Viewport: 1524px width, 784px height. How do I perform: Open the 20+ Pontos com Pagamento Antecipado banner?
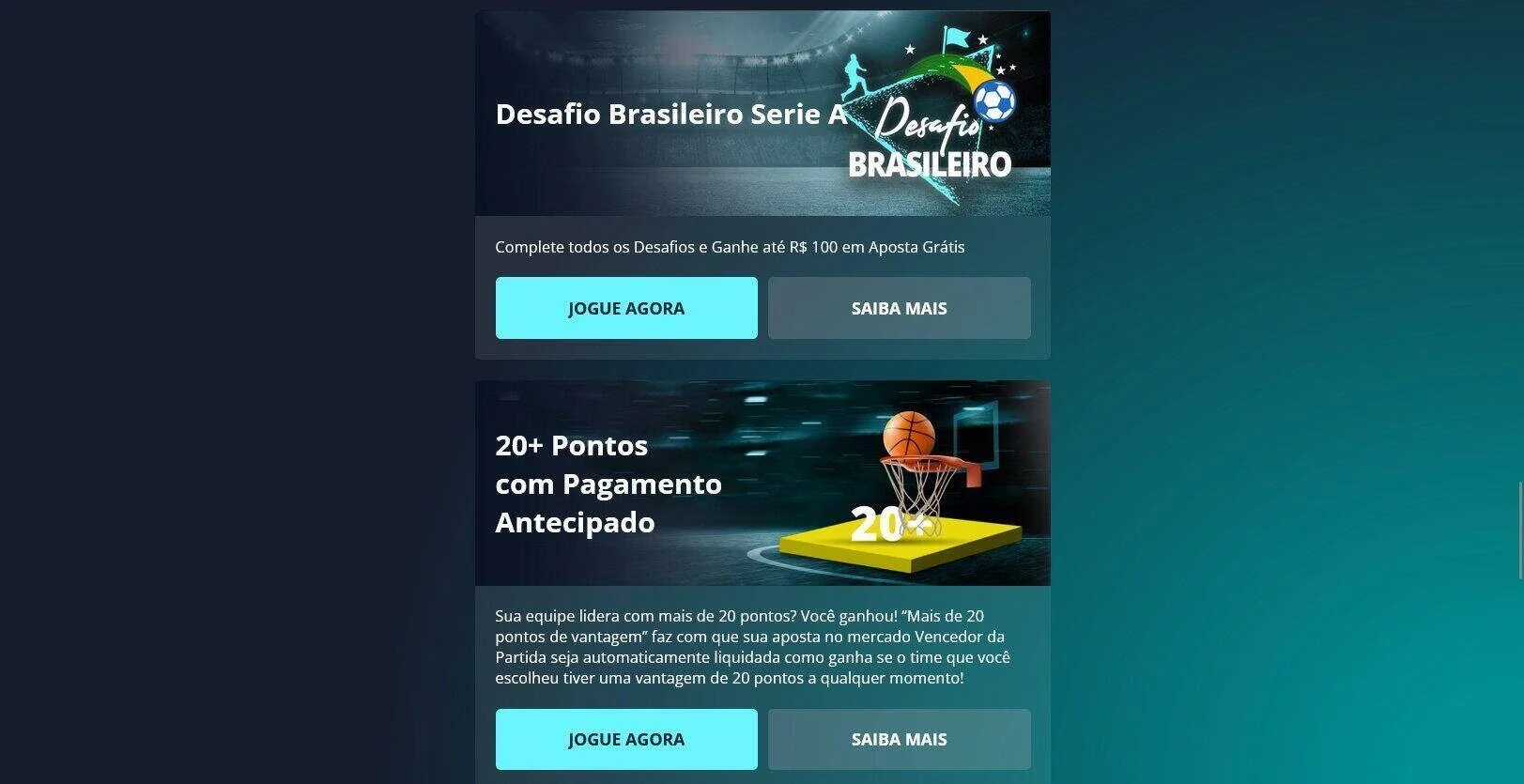pos(762,483)
